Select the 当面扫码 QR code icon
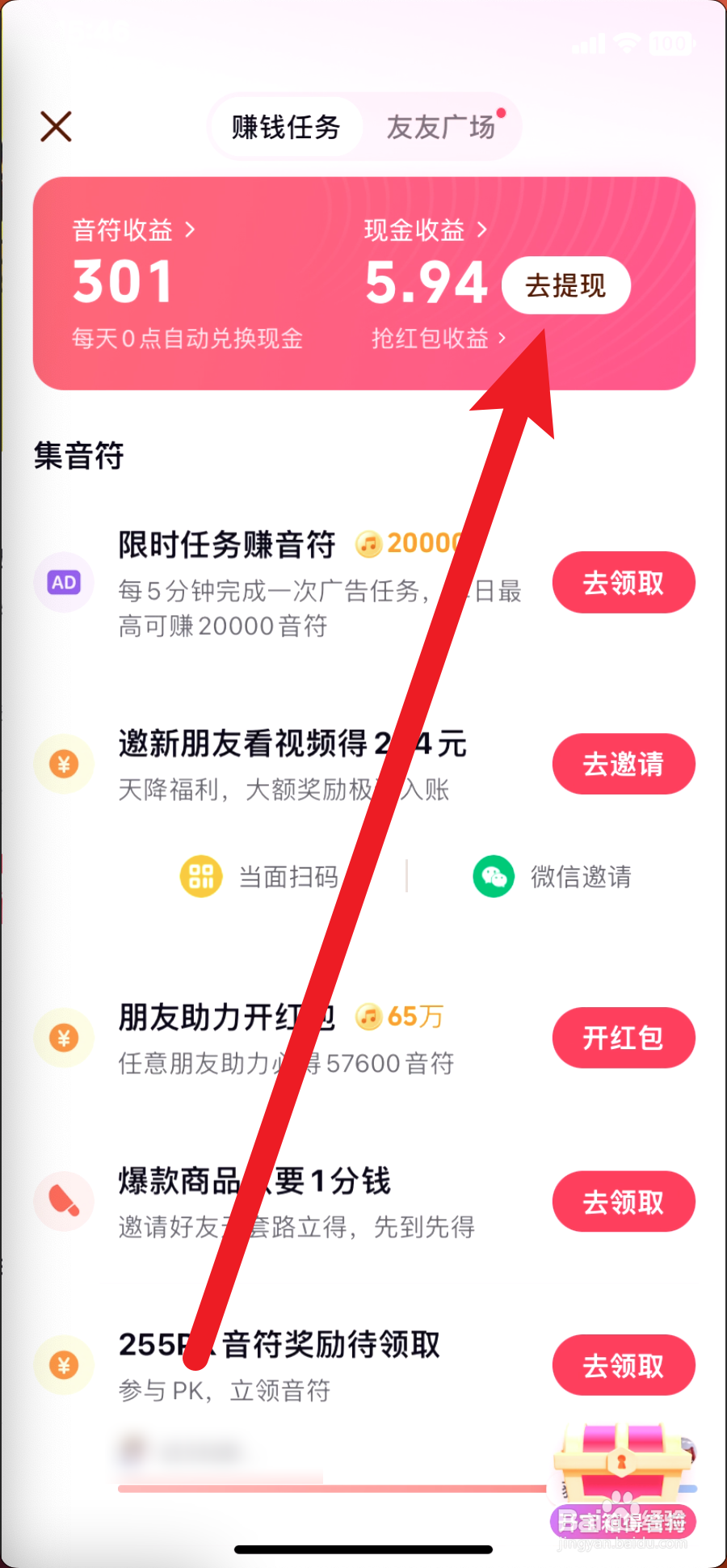 [x=200, y=875]
